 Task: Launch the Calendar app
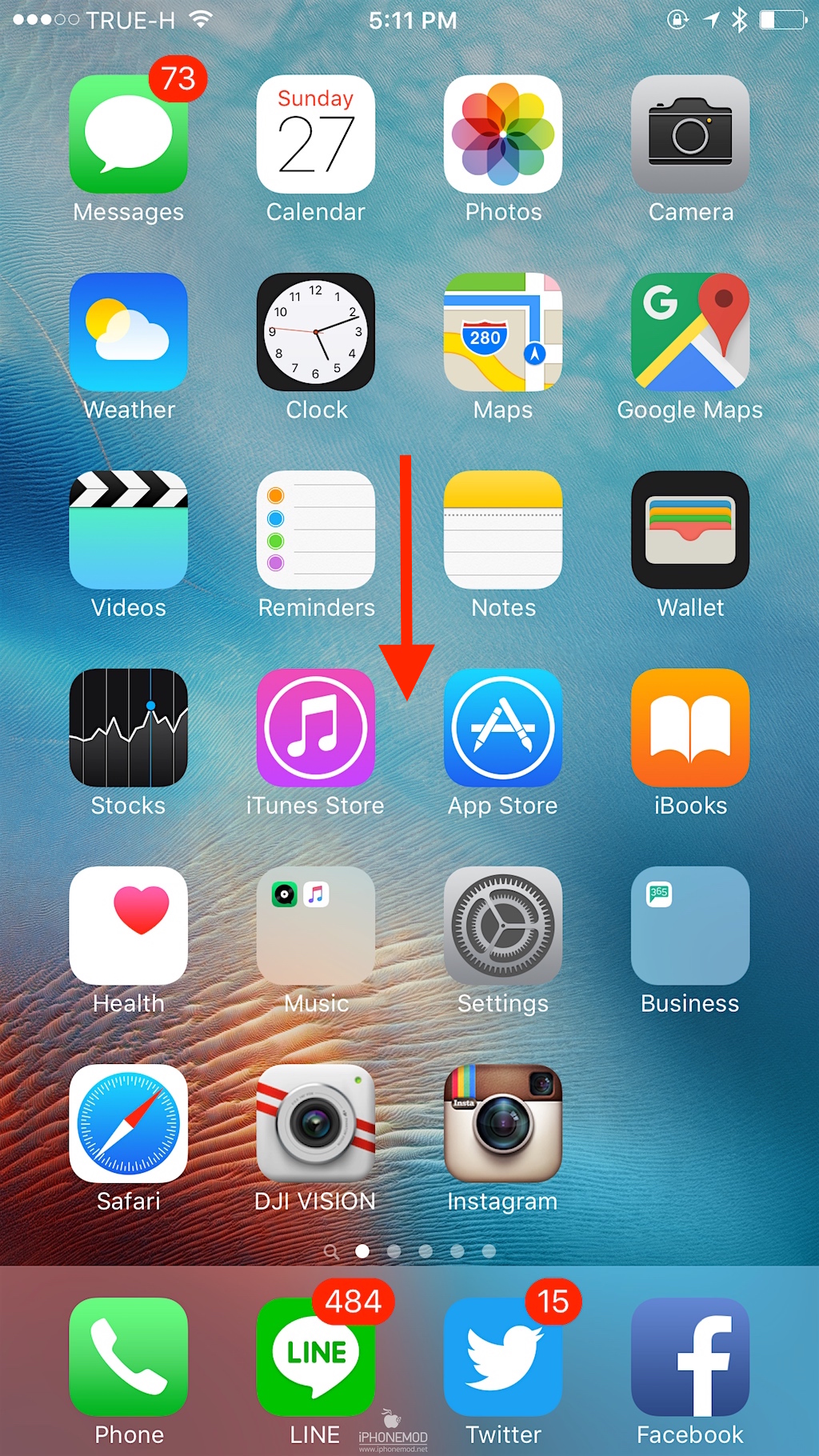click(x=316, y=134)
